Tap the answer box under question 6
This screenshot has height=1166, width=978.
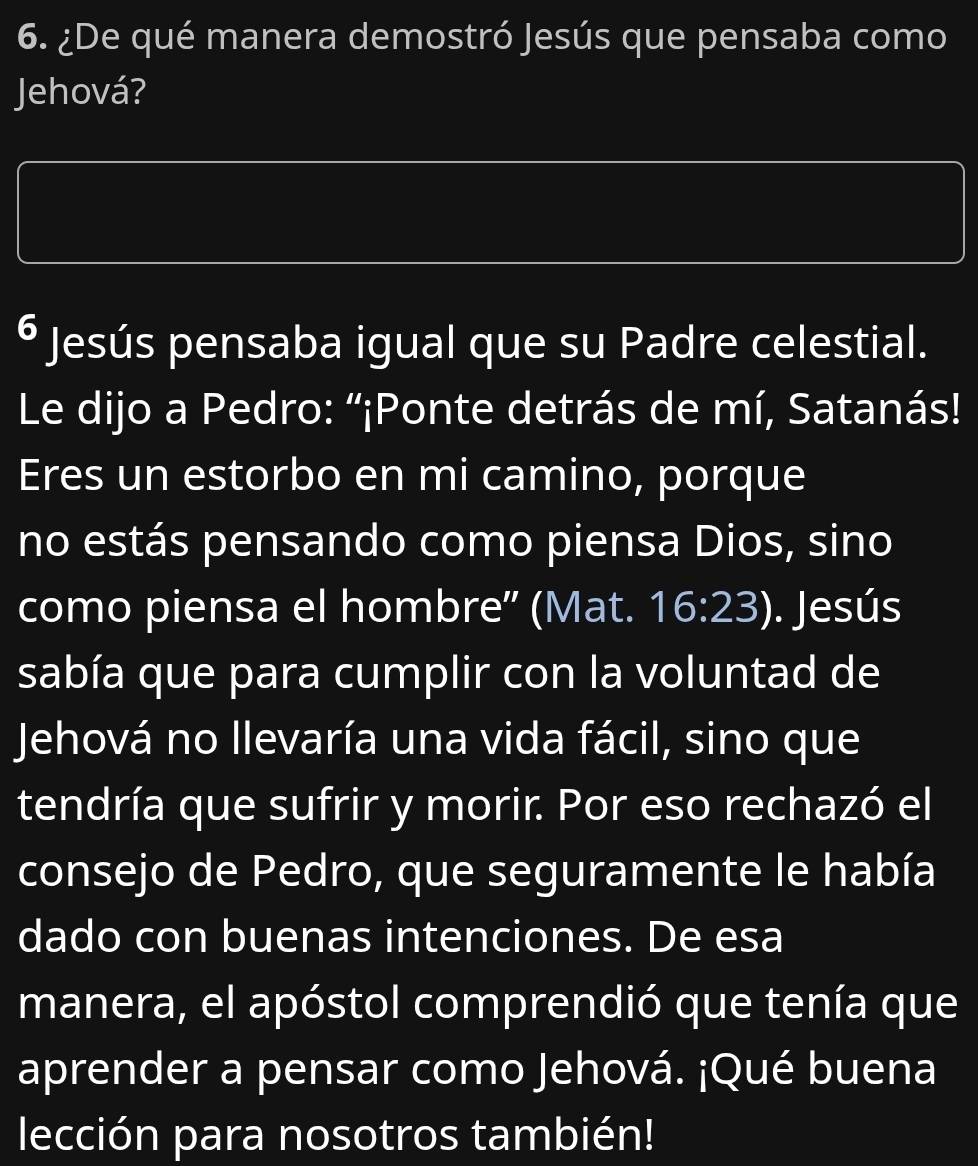point(490,213)
